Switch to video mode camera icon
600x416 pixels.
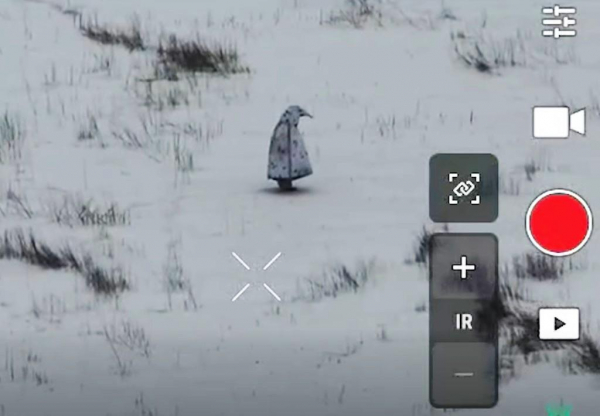[558, 122]
